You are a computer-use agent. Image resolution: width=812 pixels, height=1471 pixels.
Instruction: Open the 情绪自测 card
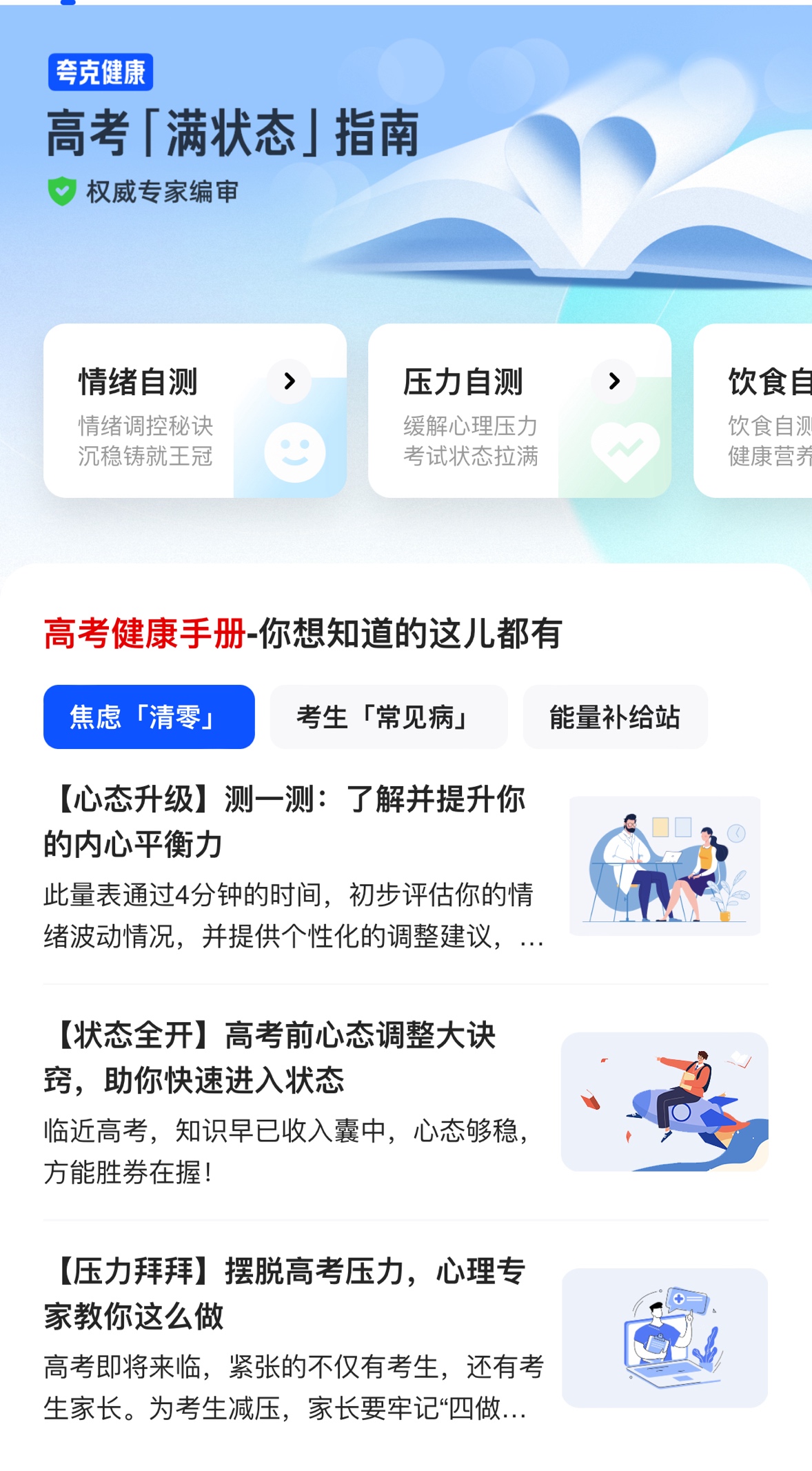coord(194,411)
